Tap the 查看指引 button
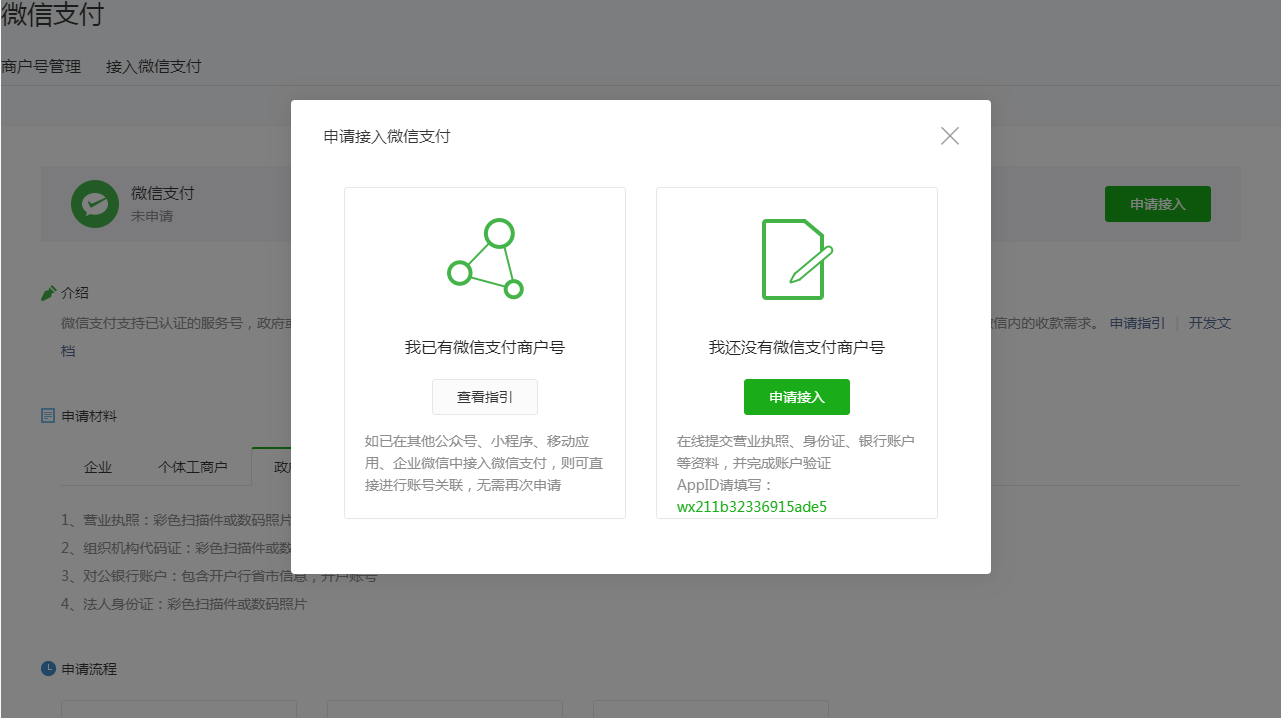This screenshot has height=718, width=1281. pos(485,397)
